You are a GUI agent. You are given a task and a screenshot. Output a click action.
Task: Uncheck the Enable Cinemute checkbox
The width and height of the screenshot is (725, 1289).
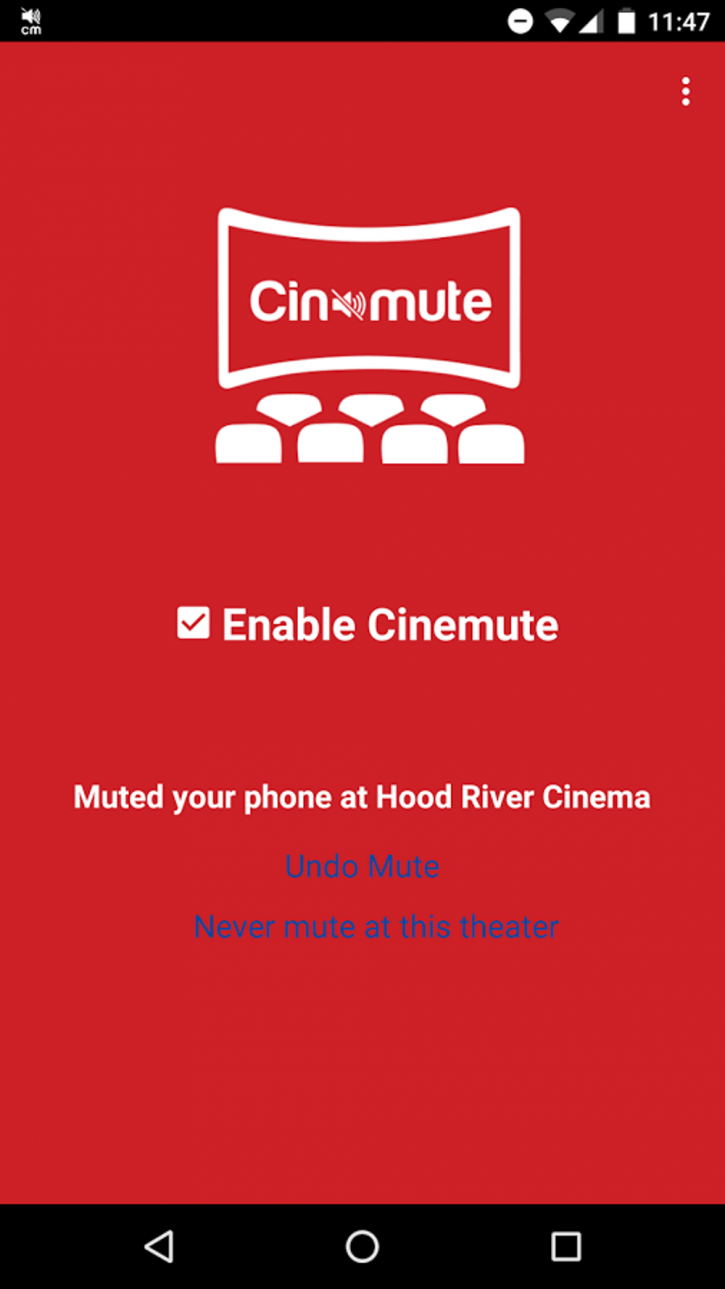tap(193, 623)
